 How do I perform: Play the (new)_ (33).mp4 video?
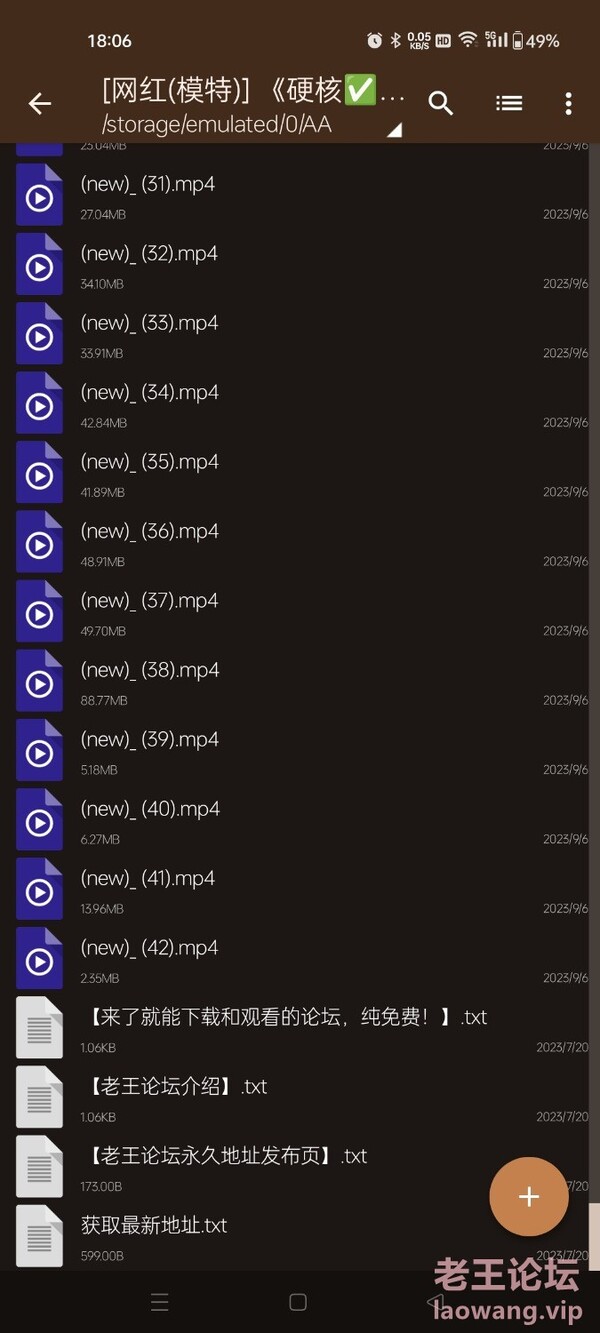click(x=300, y=334)
